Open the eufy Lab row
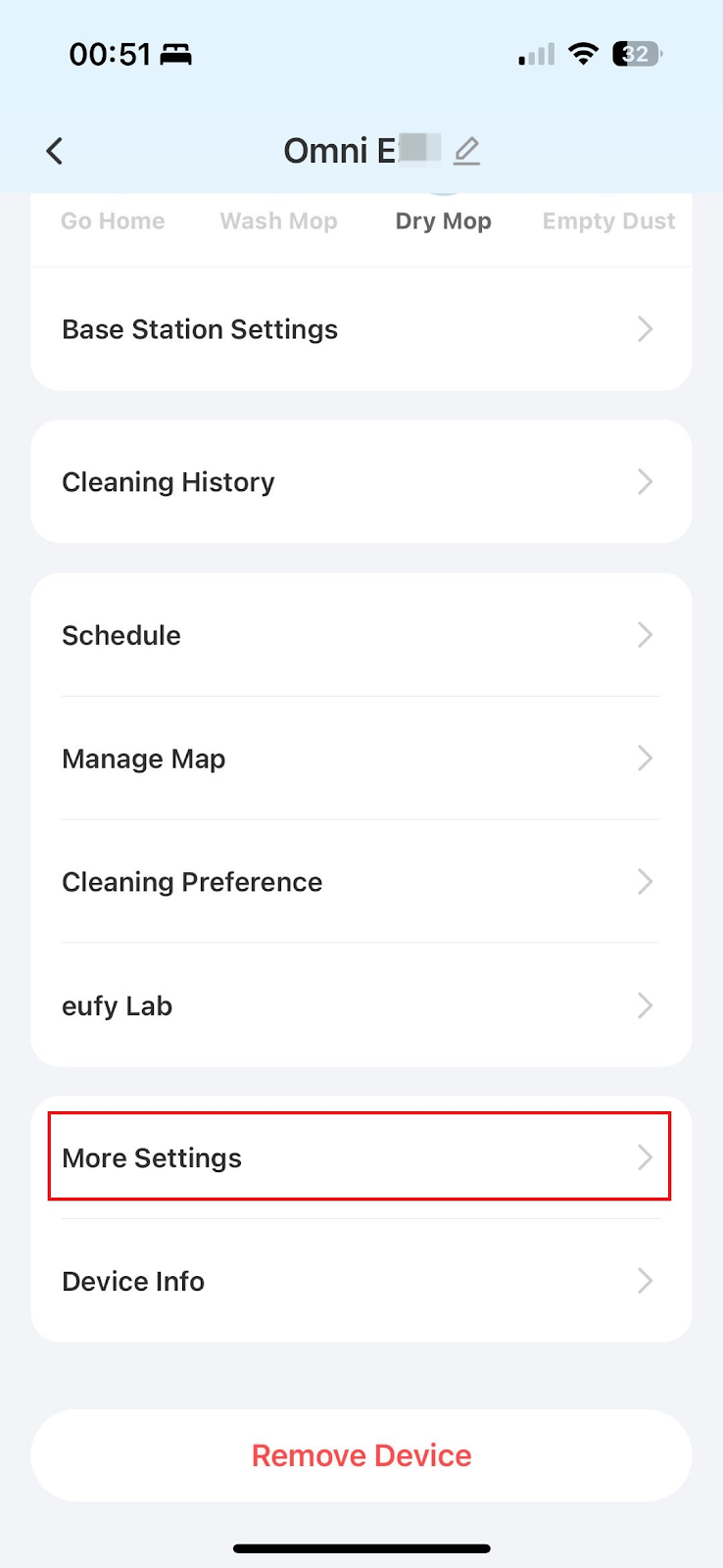The image size is (723, 1568). (361, 1005)
